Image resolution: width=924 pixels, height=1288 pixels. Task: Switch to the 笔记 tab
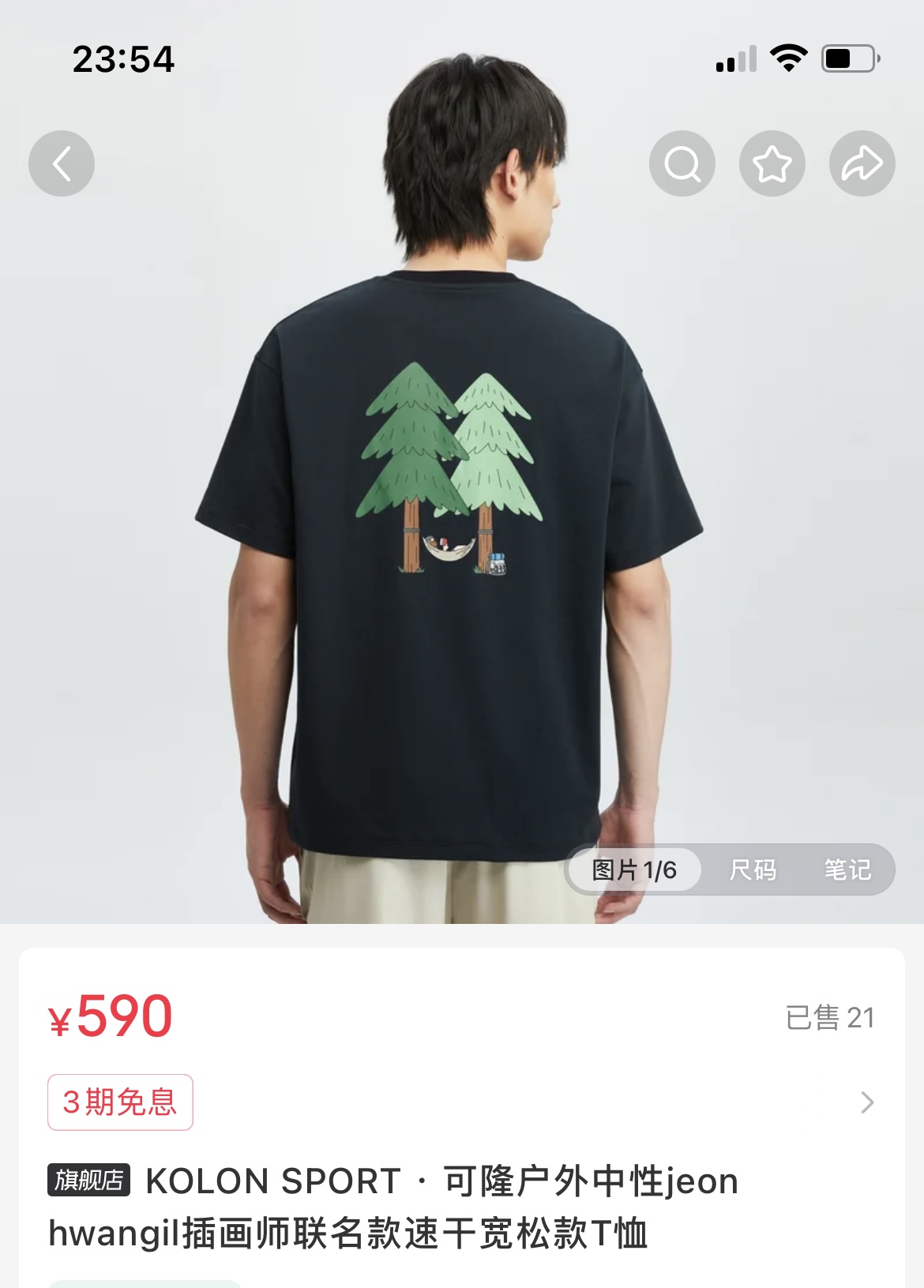pyautogui.click(x=847, y=870)
